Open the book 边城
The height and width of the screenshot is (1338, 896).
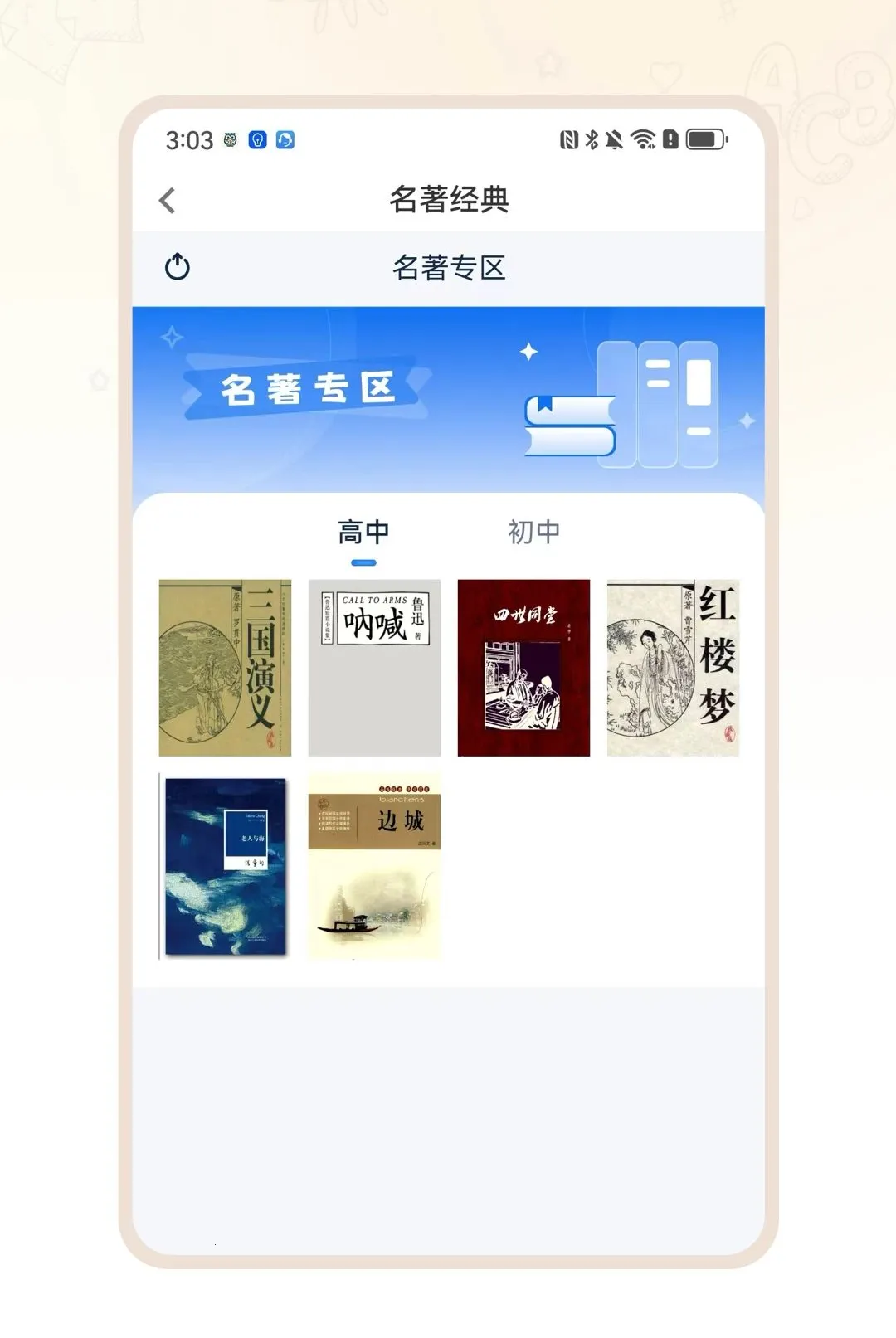tap(374, 867)
